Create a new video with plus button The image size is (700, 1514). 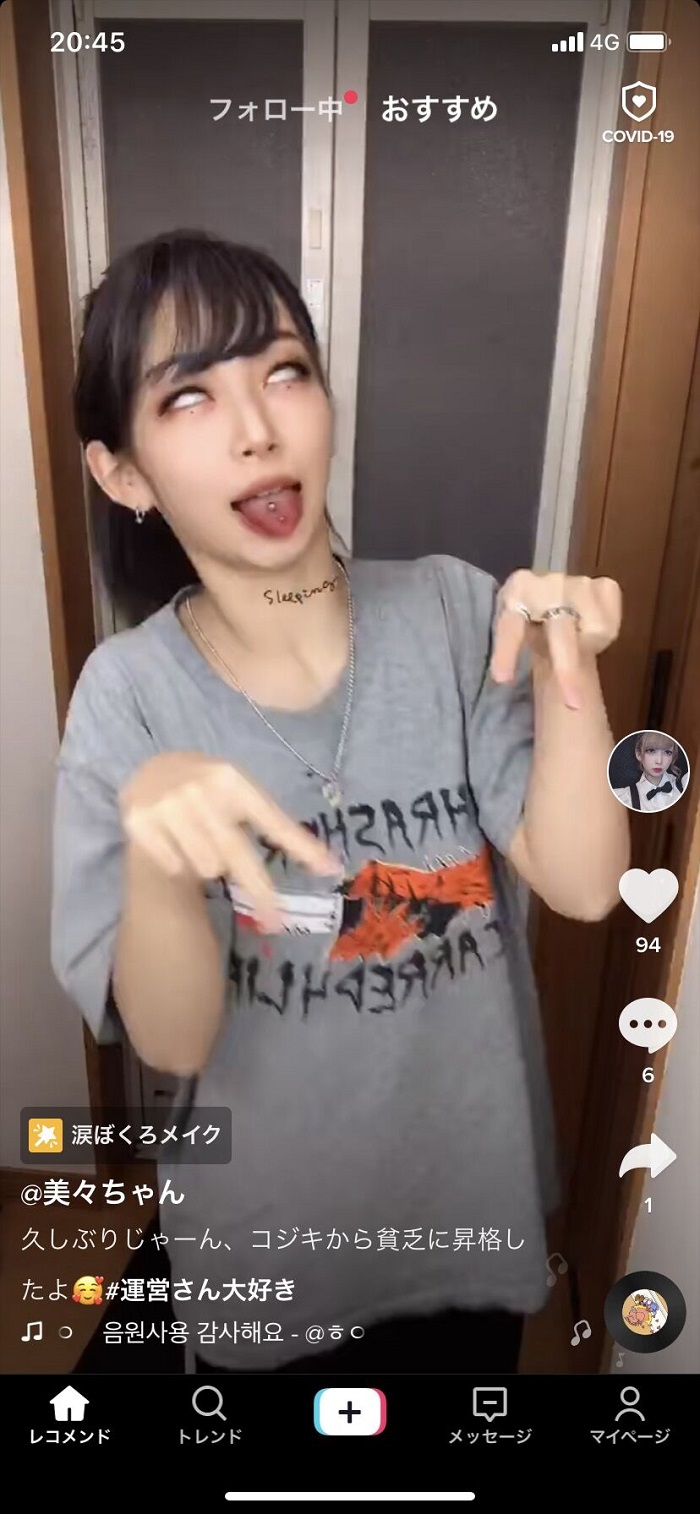click(349, 1412)
